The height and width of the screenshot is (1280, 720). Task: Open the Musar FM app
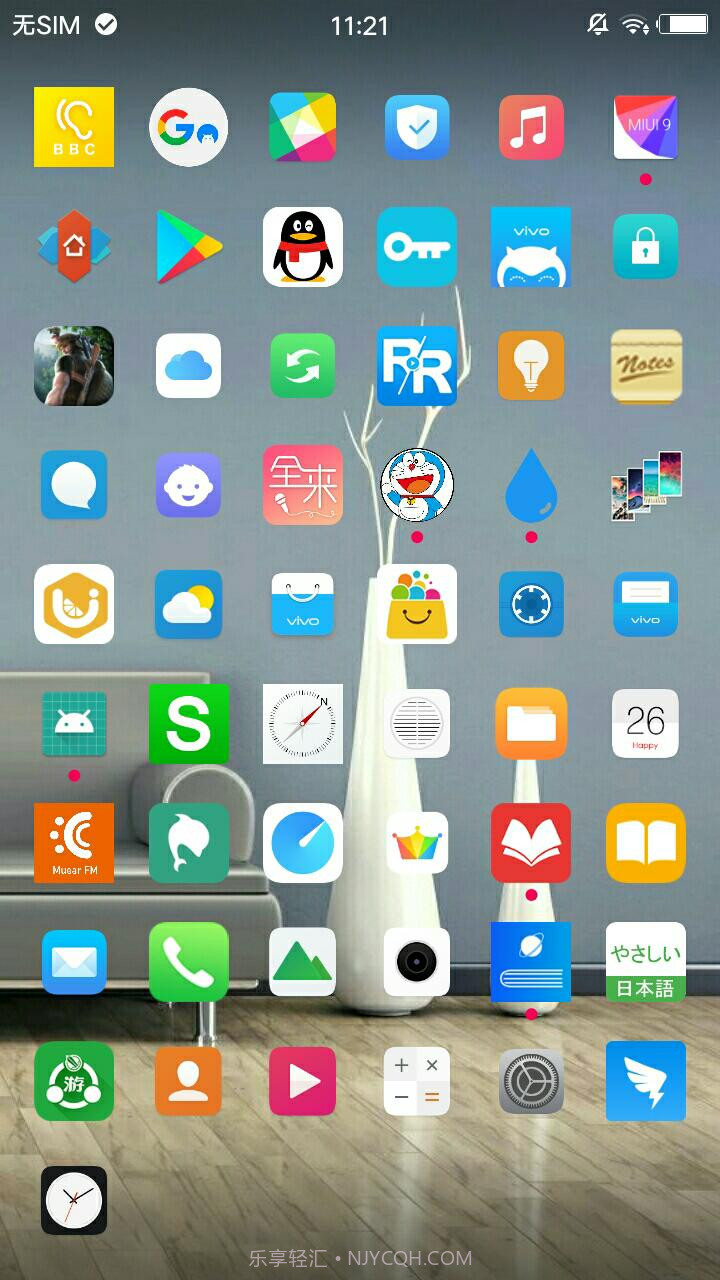point(74,842)
